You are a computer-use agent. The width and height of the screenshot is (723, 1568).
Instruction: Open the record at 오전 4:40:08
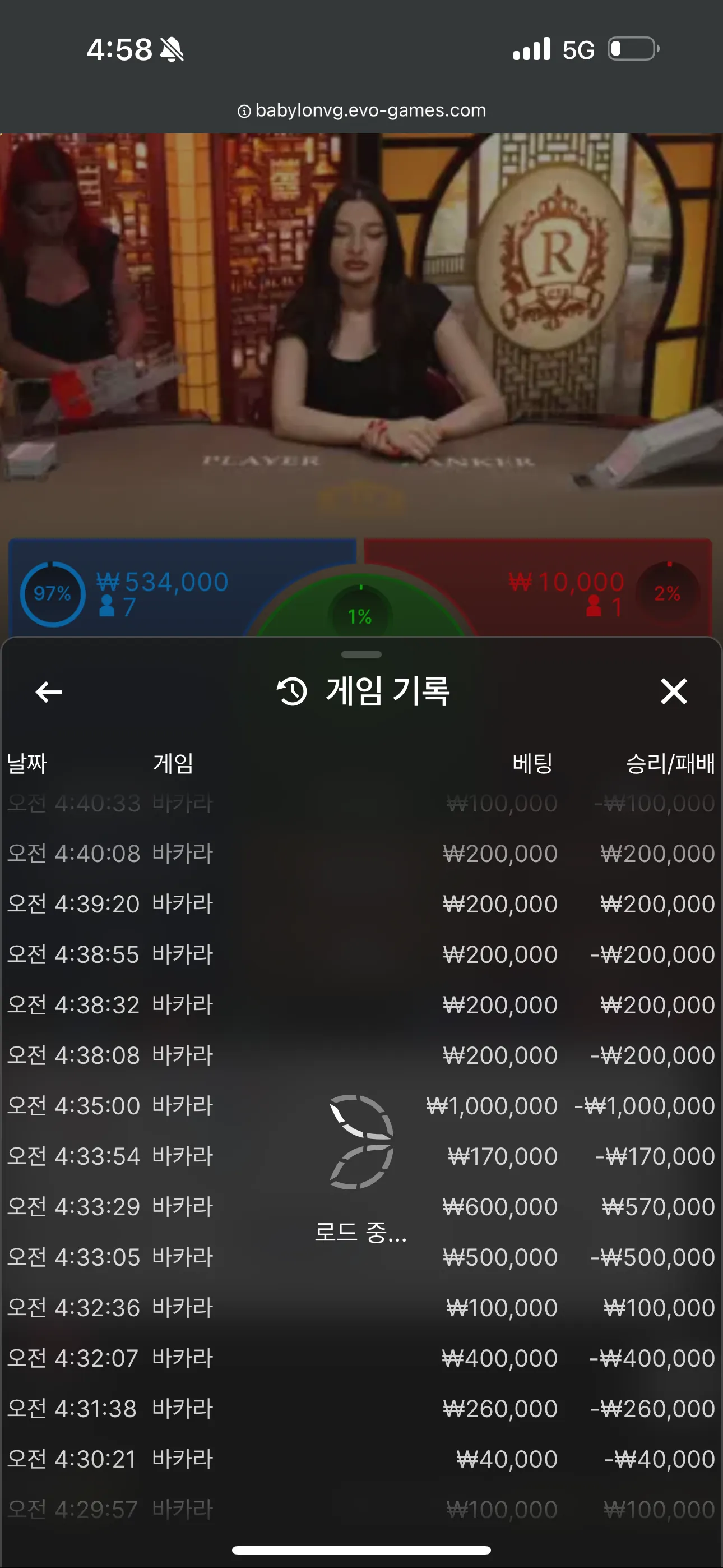click(x=361, y=854)
